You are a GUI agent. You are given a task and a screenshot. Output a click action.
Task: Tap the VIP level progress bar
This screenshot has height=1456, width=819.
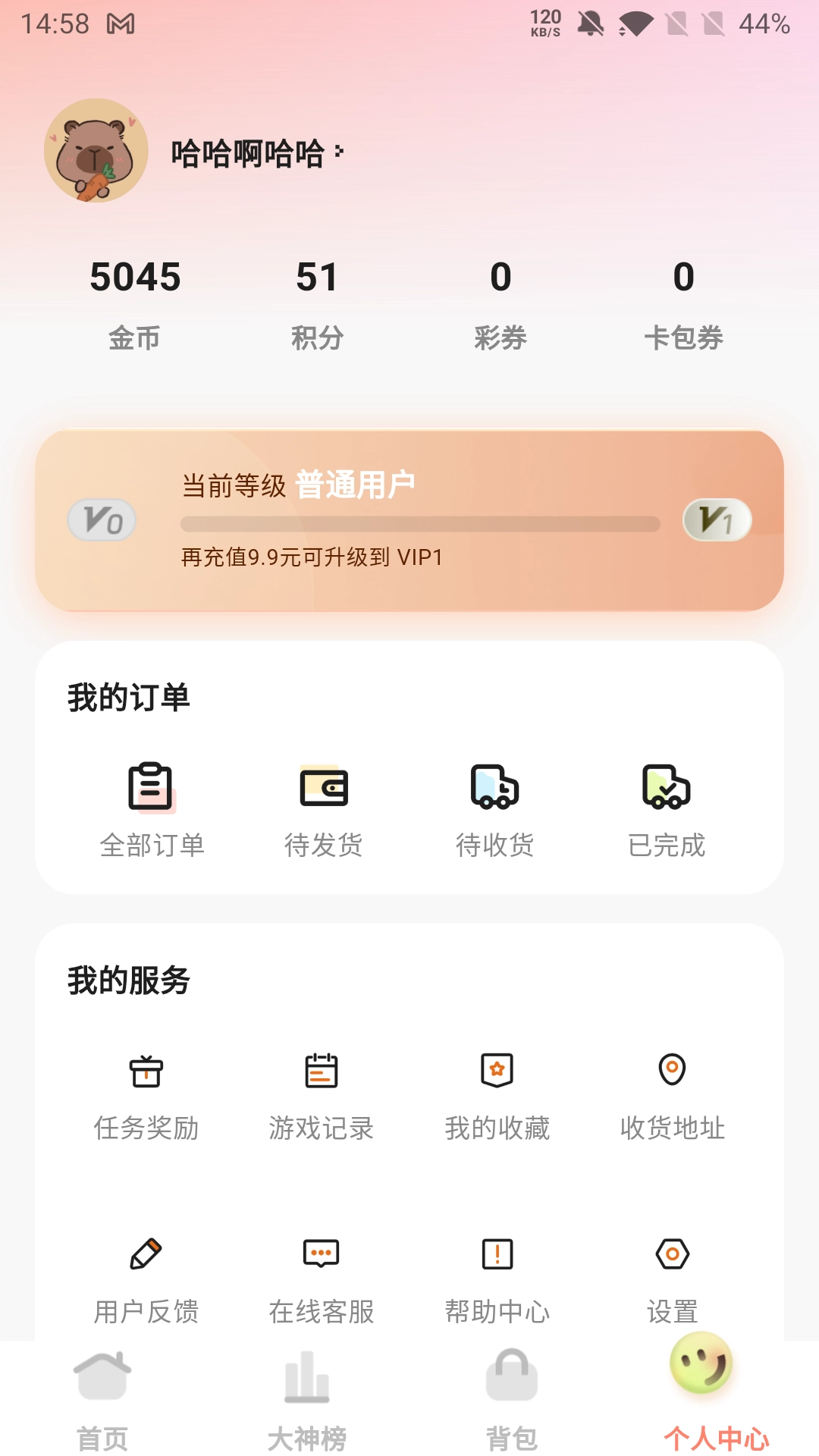(x=421, y=520)
